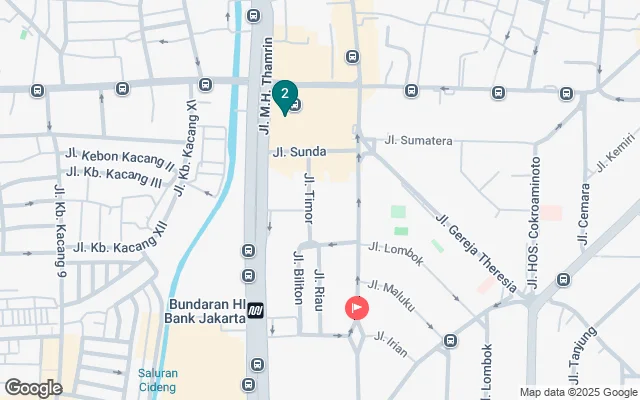Viewport: 640px width, 400px height.
Task: Tap the red flag marker
Action: click(357, 309)
